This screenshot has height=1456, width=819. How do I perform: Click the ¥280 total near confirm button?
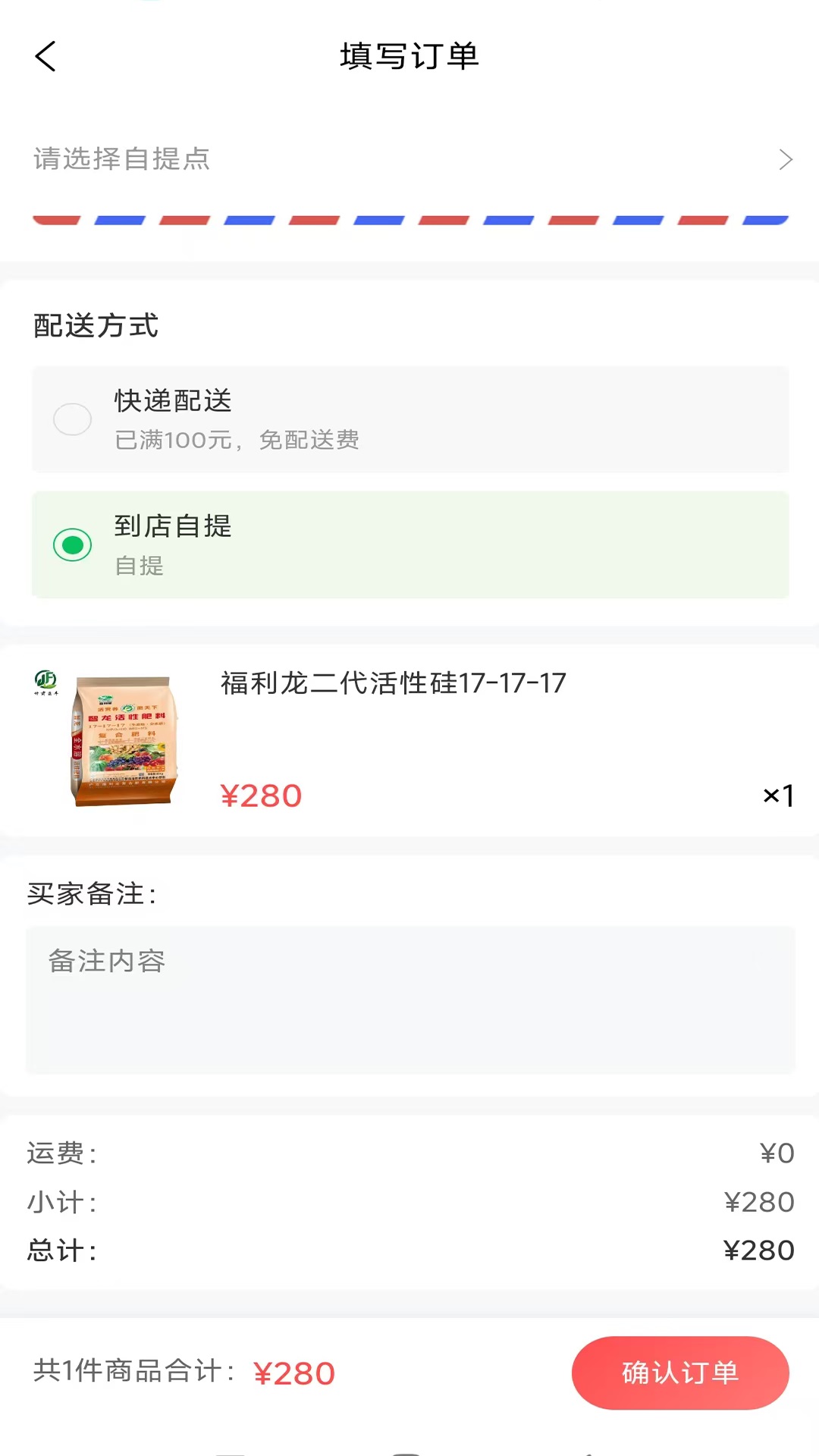(295, 1373)
